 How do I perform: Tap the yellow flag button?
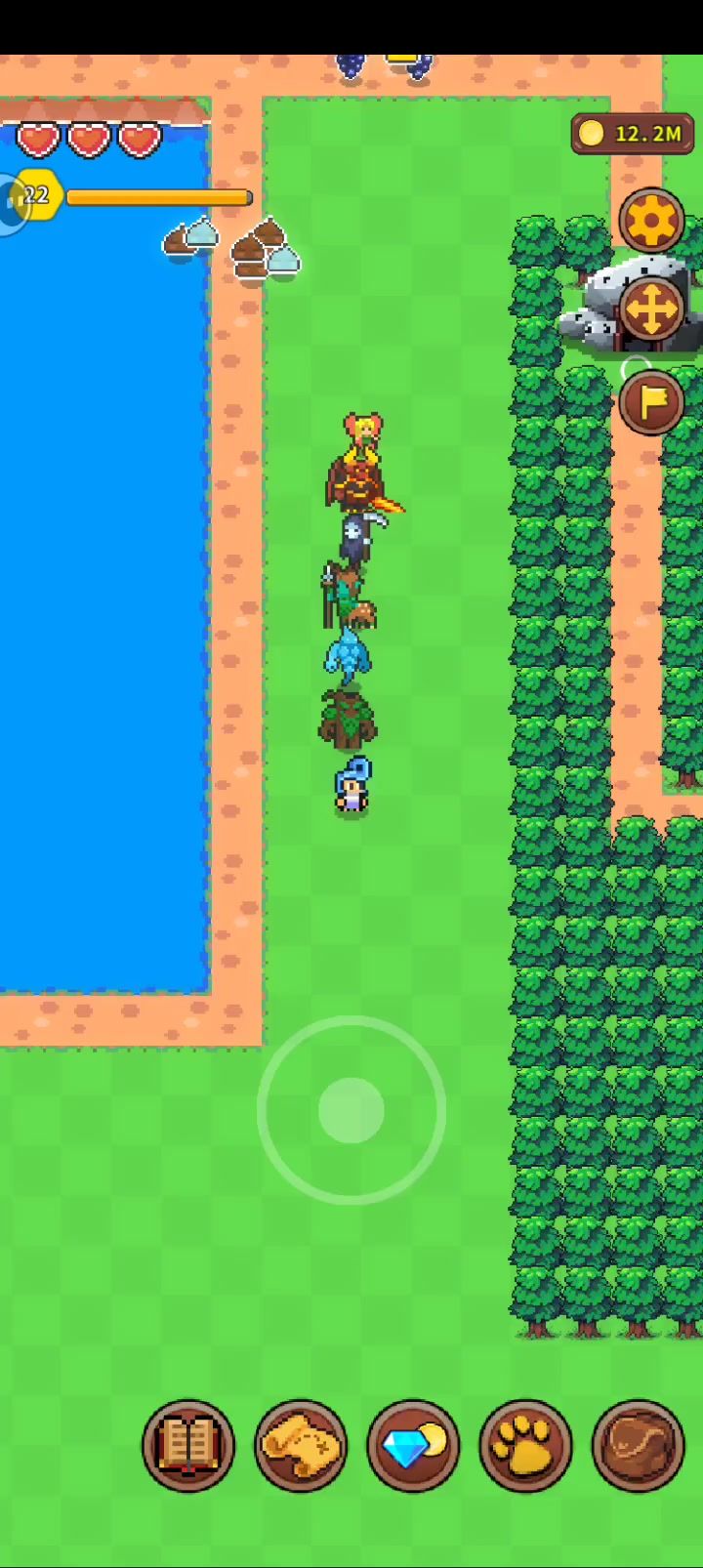click(x=651, y=400)
